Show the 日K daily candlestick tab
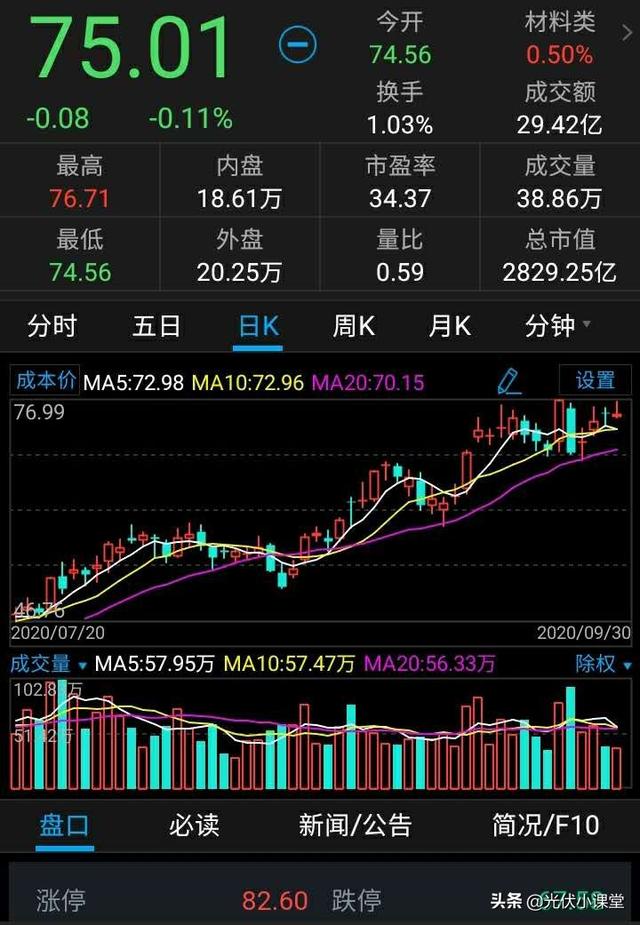Image resolution: width=640 pixels, height=925 pixels. (258, 326)
